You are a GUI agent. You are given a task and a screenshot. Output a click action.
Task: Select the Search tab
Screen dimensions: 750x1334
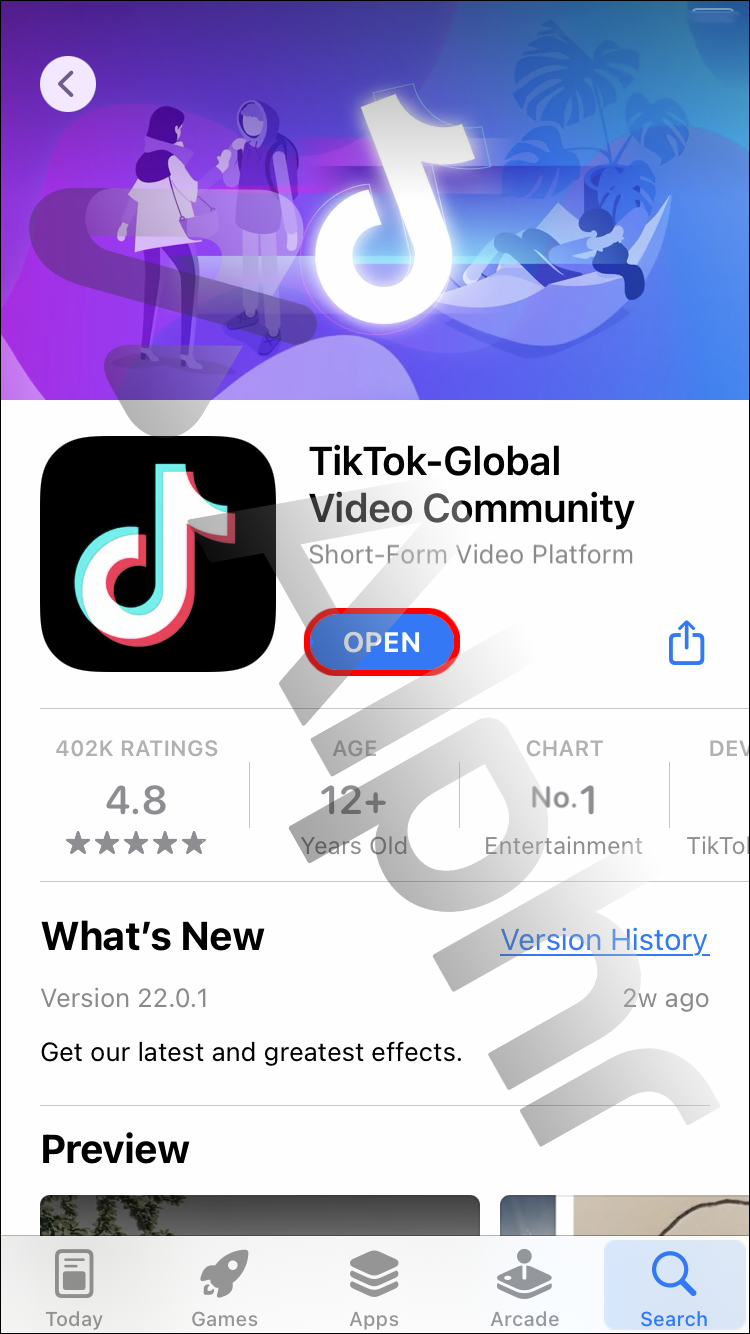(674, 1288)
